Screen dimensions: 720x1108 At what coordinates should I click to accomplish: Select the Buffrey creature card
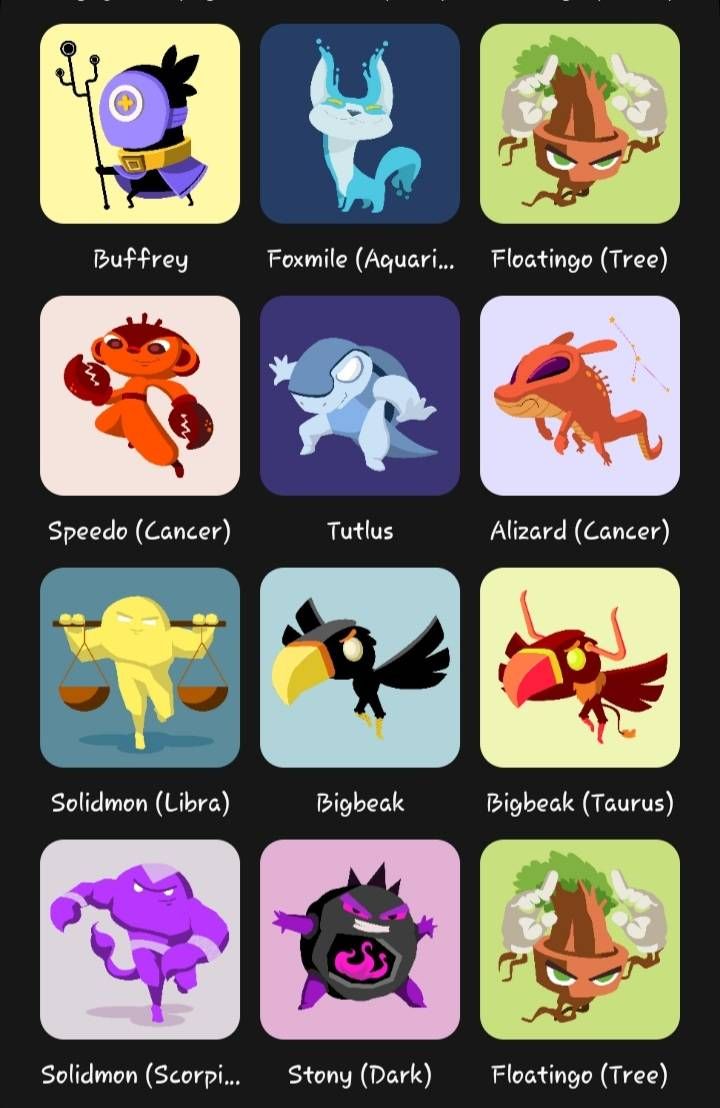click(140, 122)
